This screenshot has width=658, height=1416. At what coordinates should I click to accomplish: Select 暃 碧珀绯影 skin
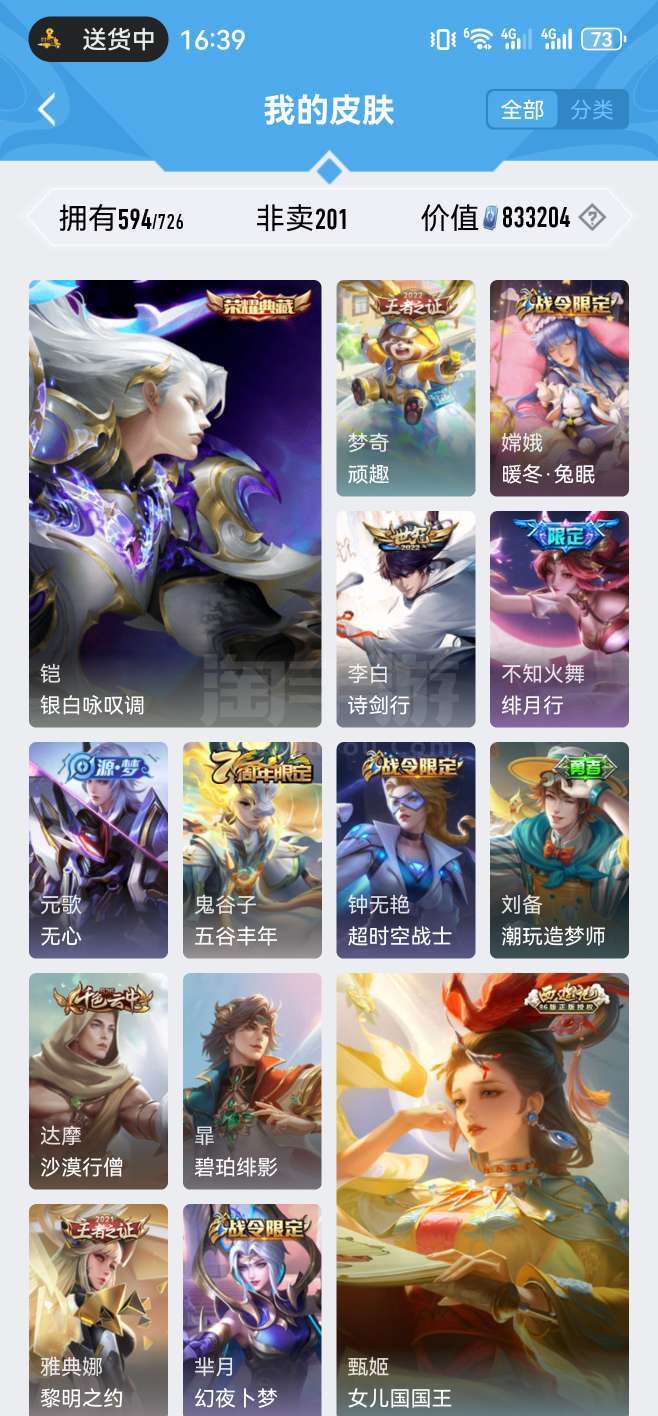pyautogui.click(x=252, y=1081)
